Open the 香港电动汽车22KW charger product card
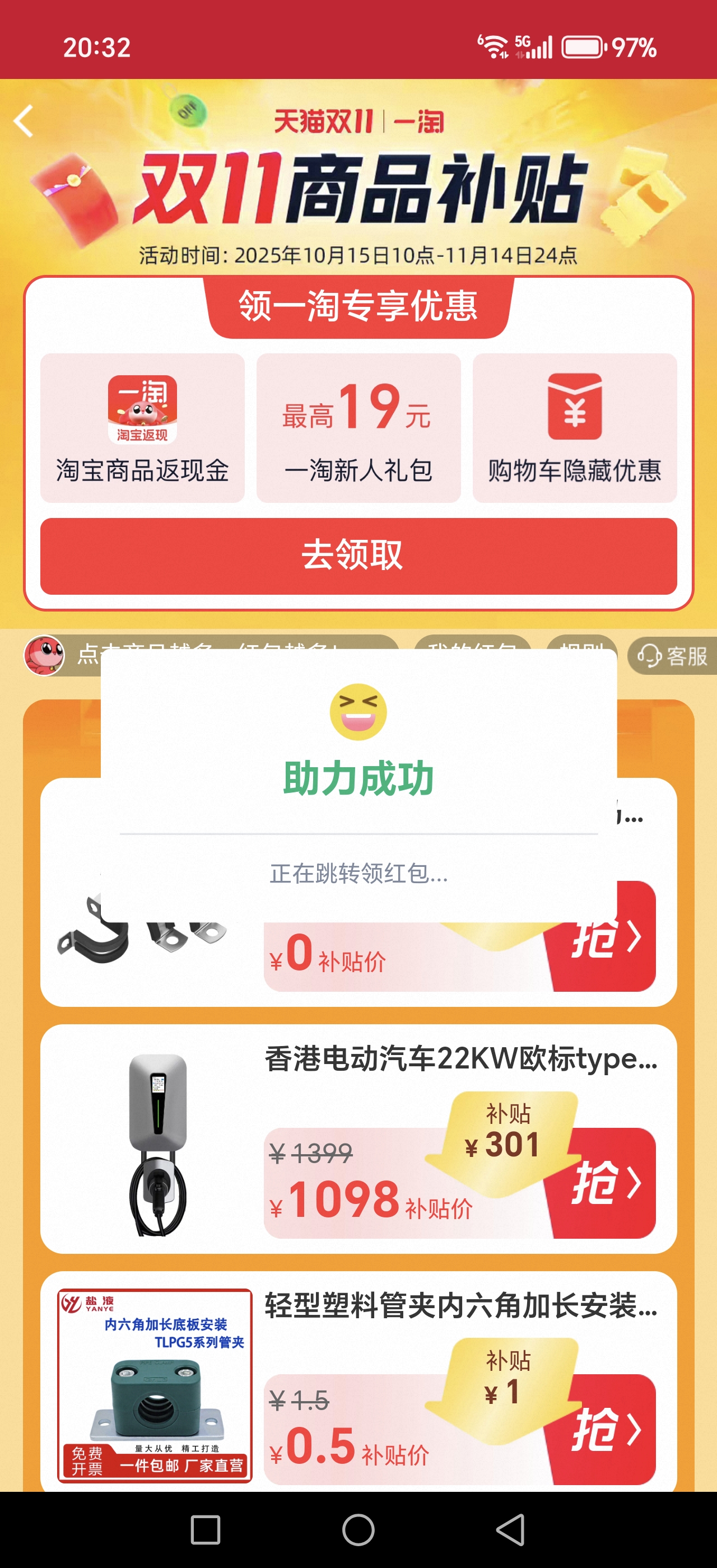This screenshot has width=717, height=1568. pos(460,1059)
